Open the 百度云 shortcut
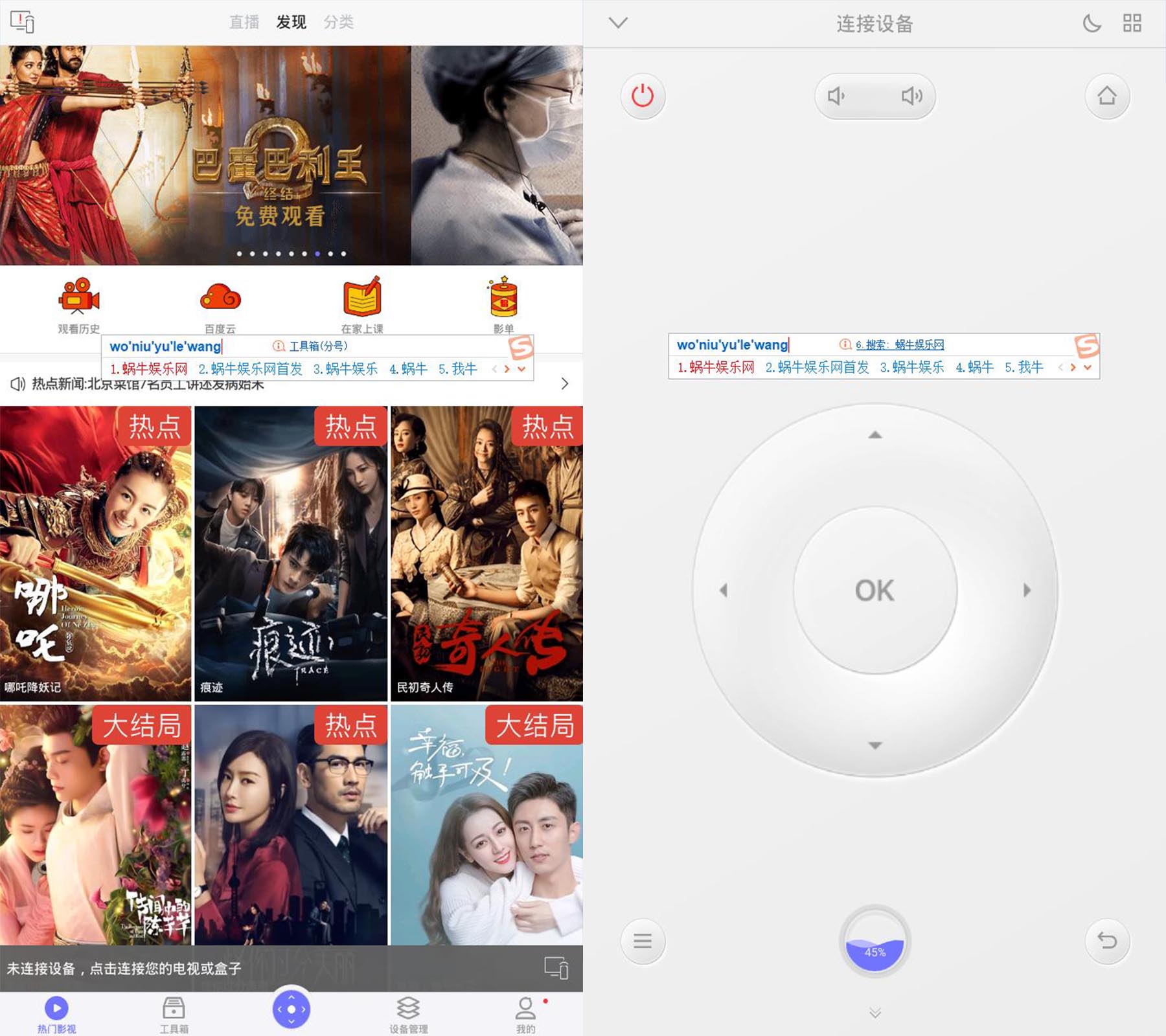Viewport: 1166px width, 1036px height. (x=220, y=304)
